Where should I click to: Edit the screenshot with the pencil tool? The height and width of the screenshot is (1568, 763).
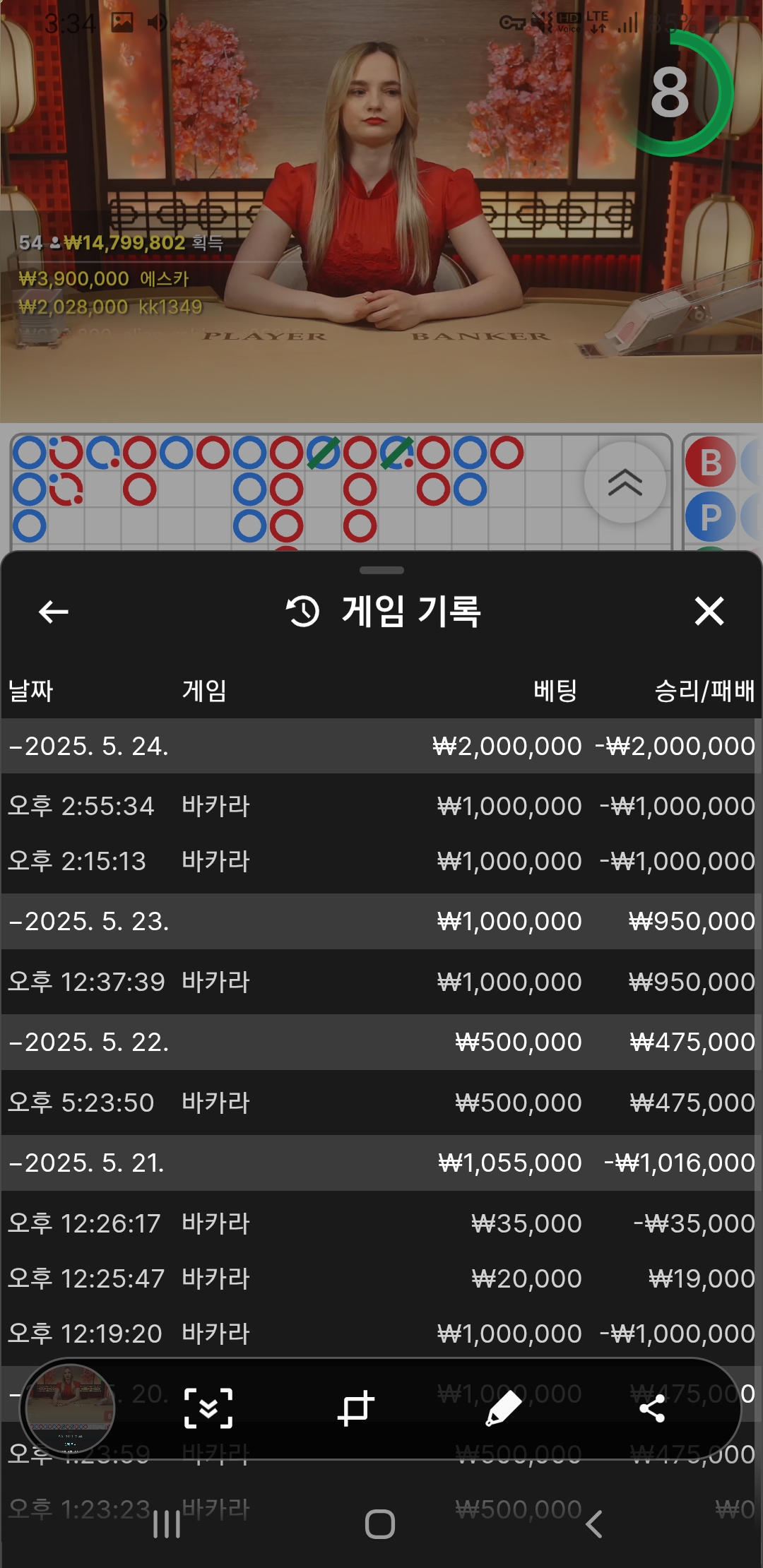504,1409
